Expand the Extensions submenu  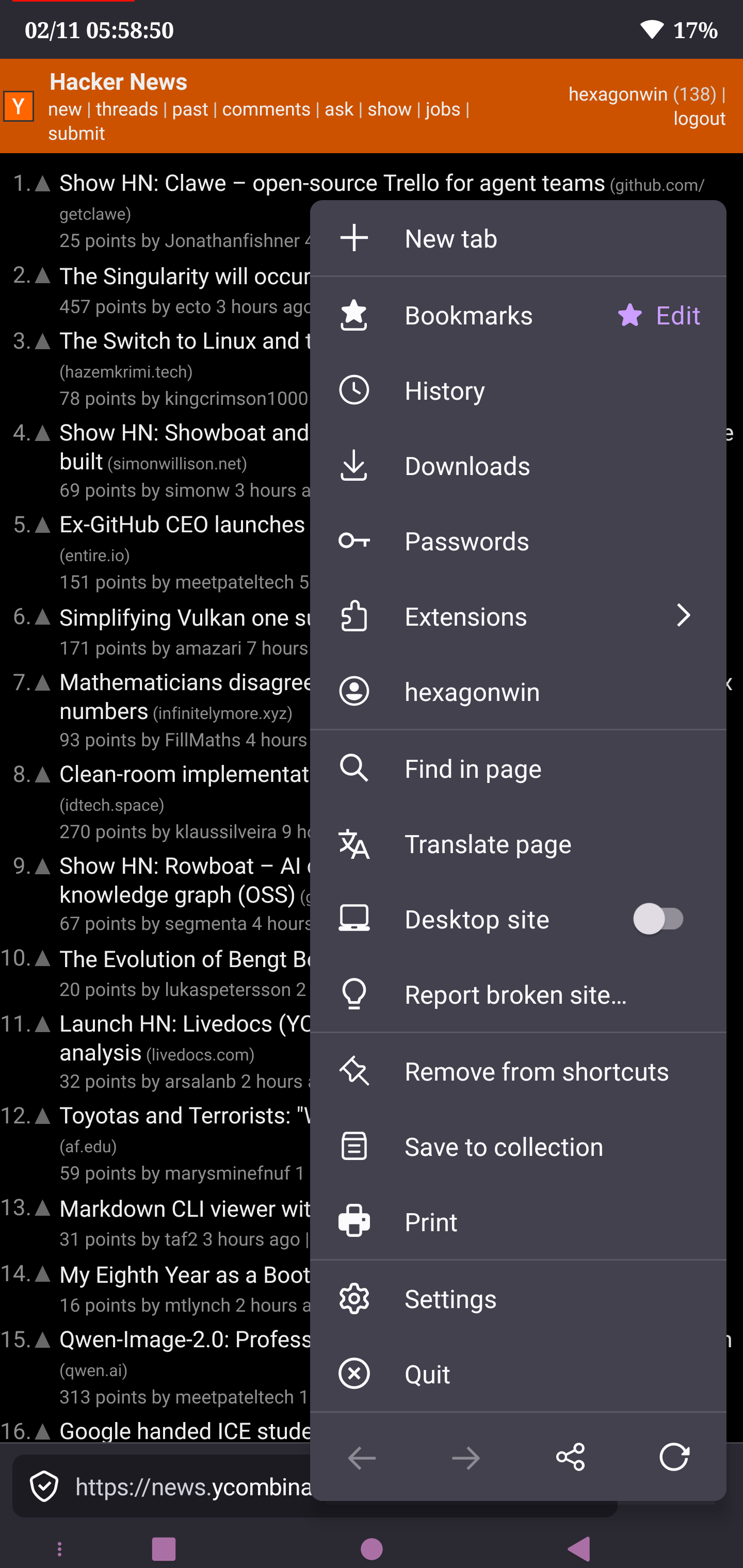[518, 616]
